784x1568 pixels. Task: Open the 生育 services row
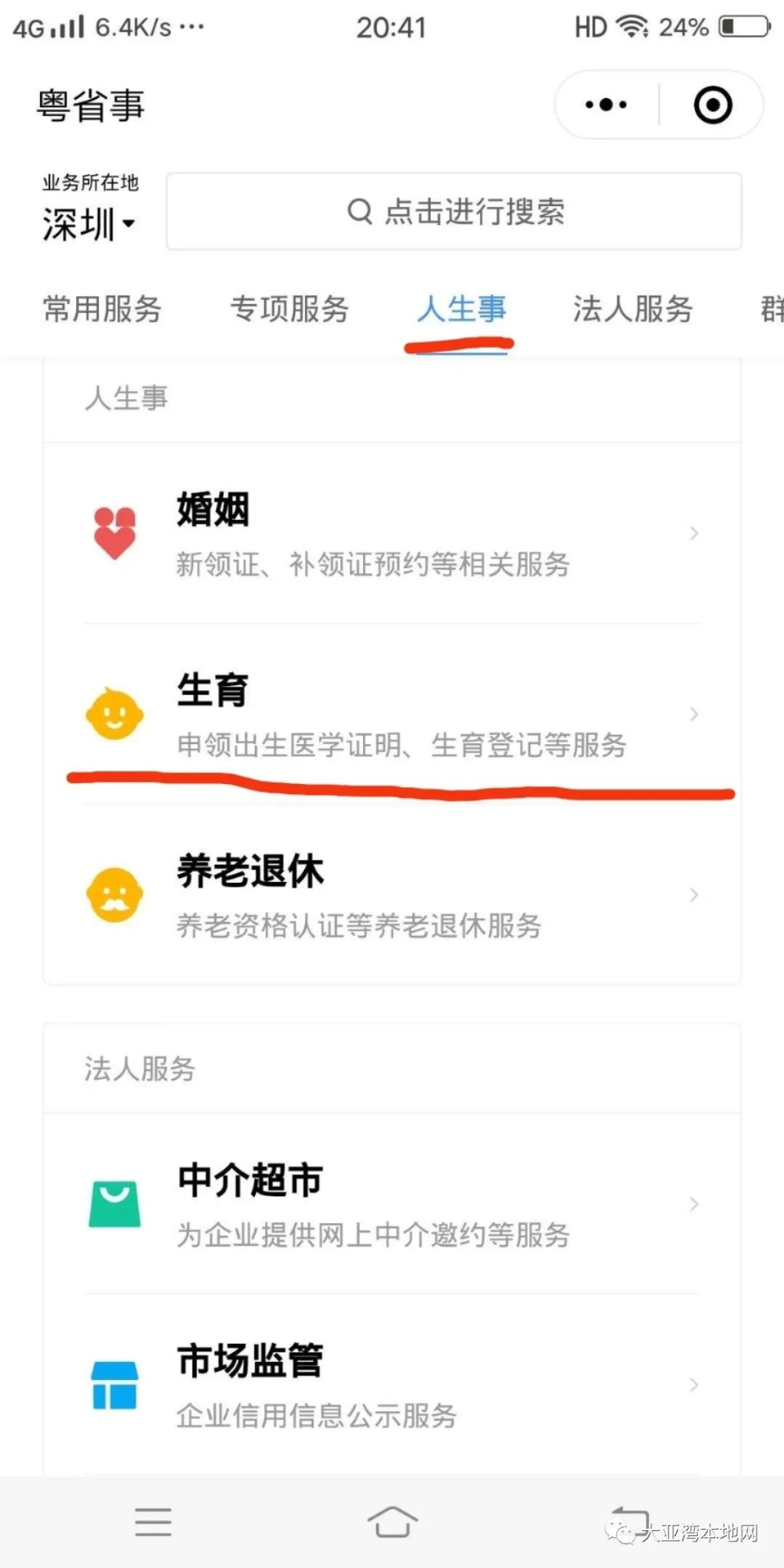pos(392,714)
